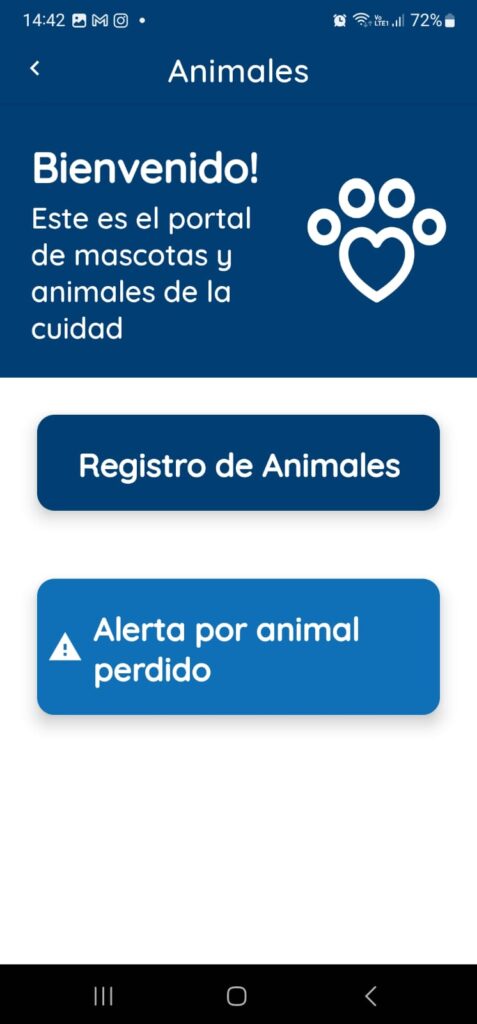
Task: Open the recent apps view
Action: click(x=103, y=996)
